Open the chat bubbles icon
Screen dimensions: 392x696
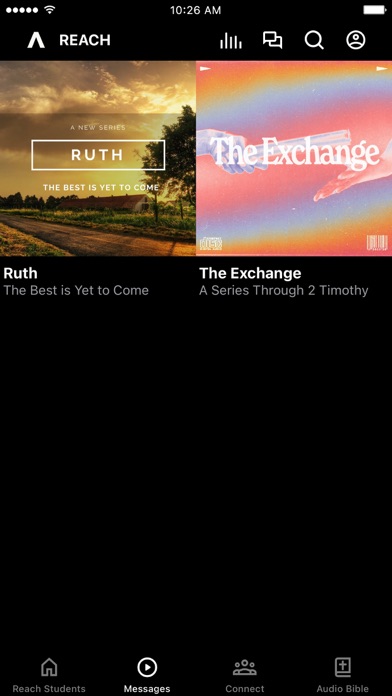click(273, 40)
